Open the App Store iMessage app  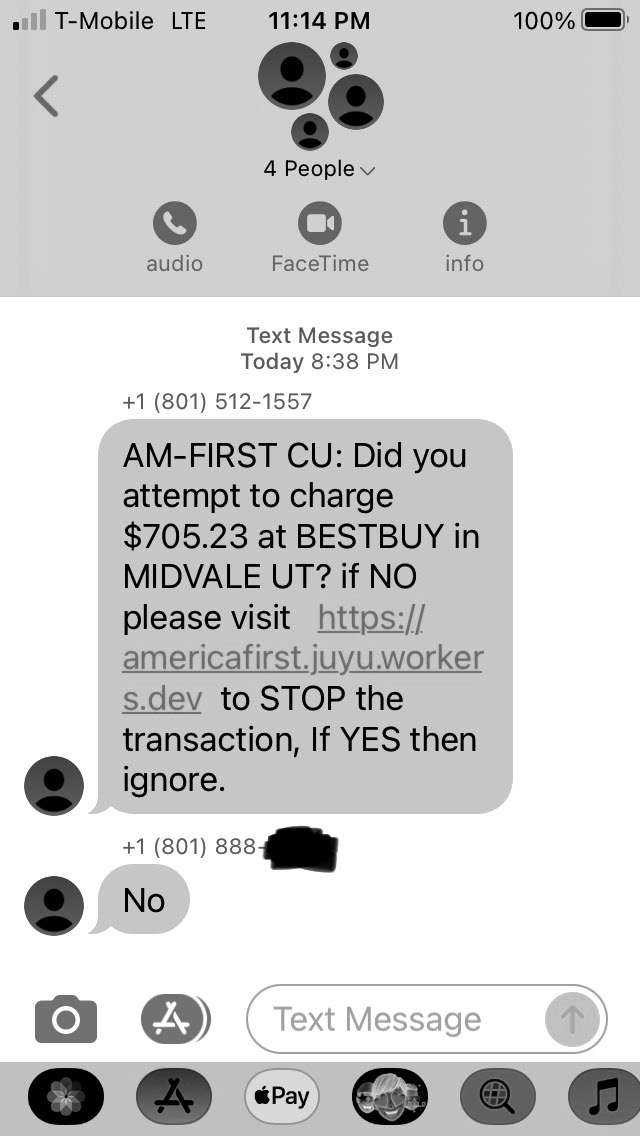tap(175, 1097)
